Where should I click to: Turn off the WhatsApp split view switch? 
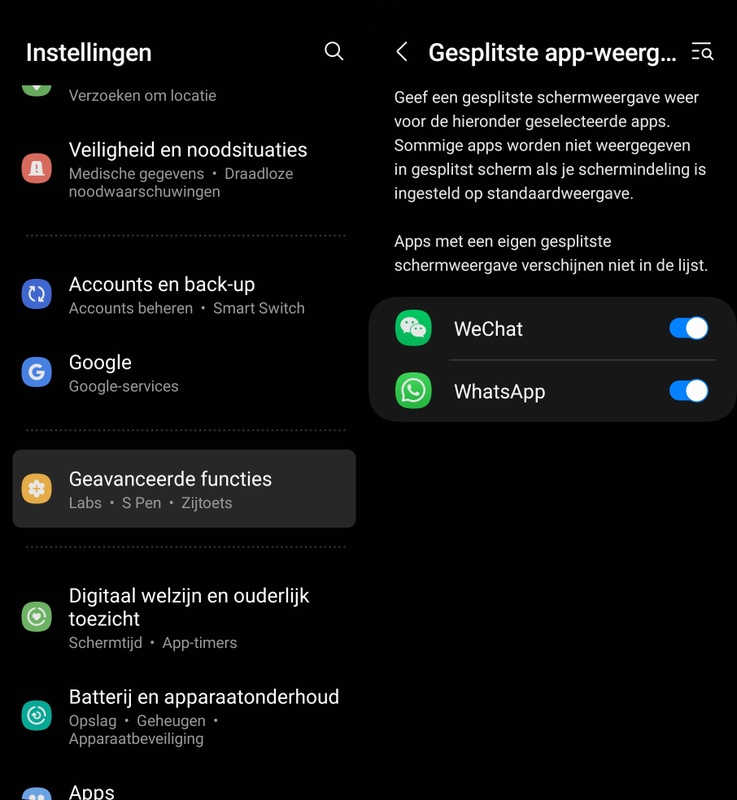tap(688, 390)
